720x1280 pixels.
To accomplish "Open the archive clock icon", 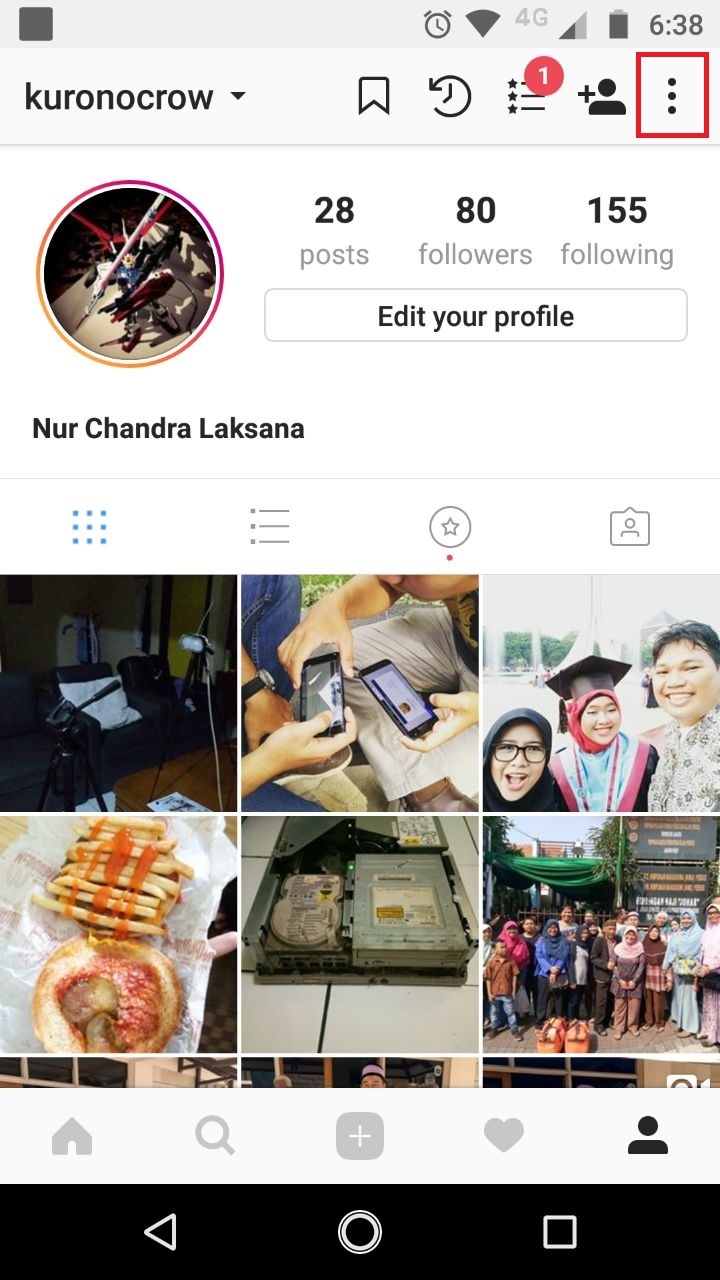I will coord(449,96).
